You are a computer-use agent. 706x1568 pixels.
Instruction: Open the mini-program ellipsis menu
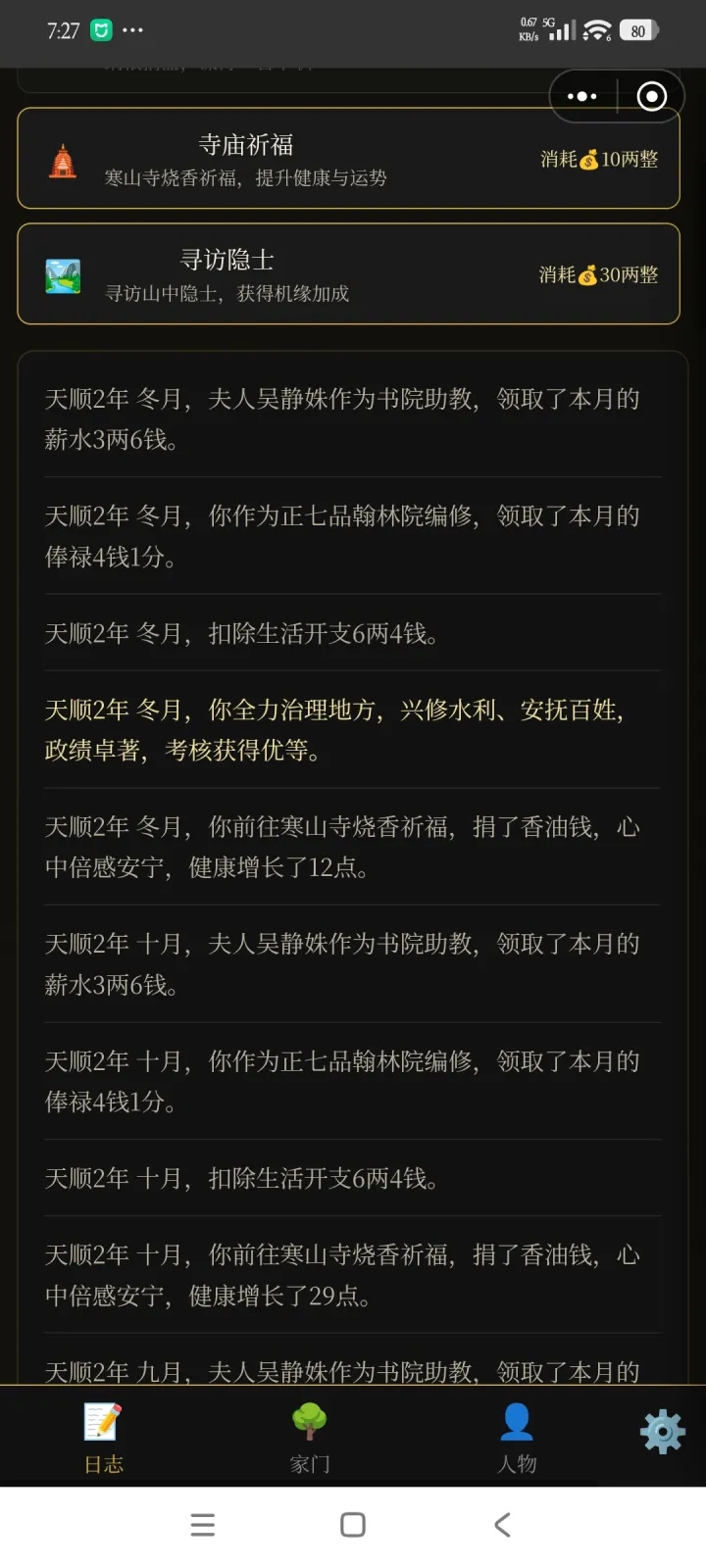pyautogui.click(x=581, y=96)
